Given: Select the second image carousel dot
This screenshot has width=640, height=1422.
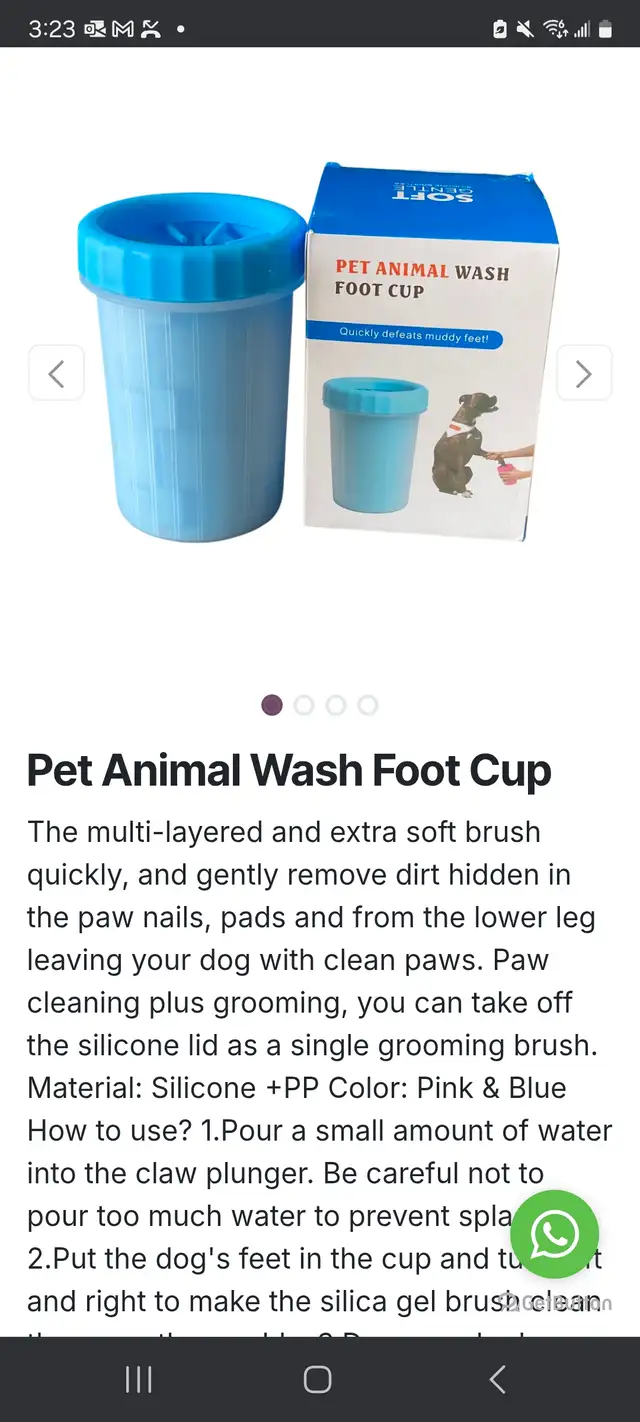Looking at the screenshot, I should pos(304,705).
